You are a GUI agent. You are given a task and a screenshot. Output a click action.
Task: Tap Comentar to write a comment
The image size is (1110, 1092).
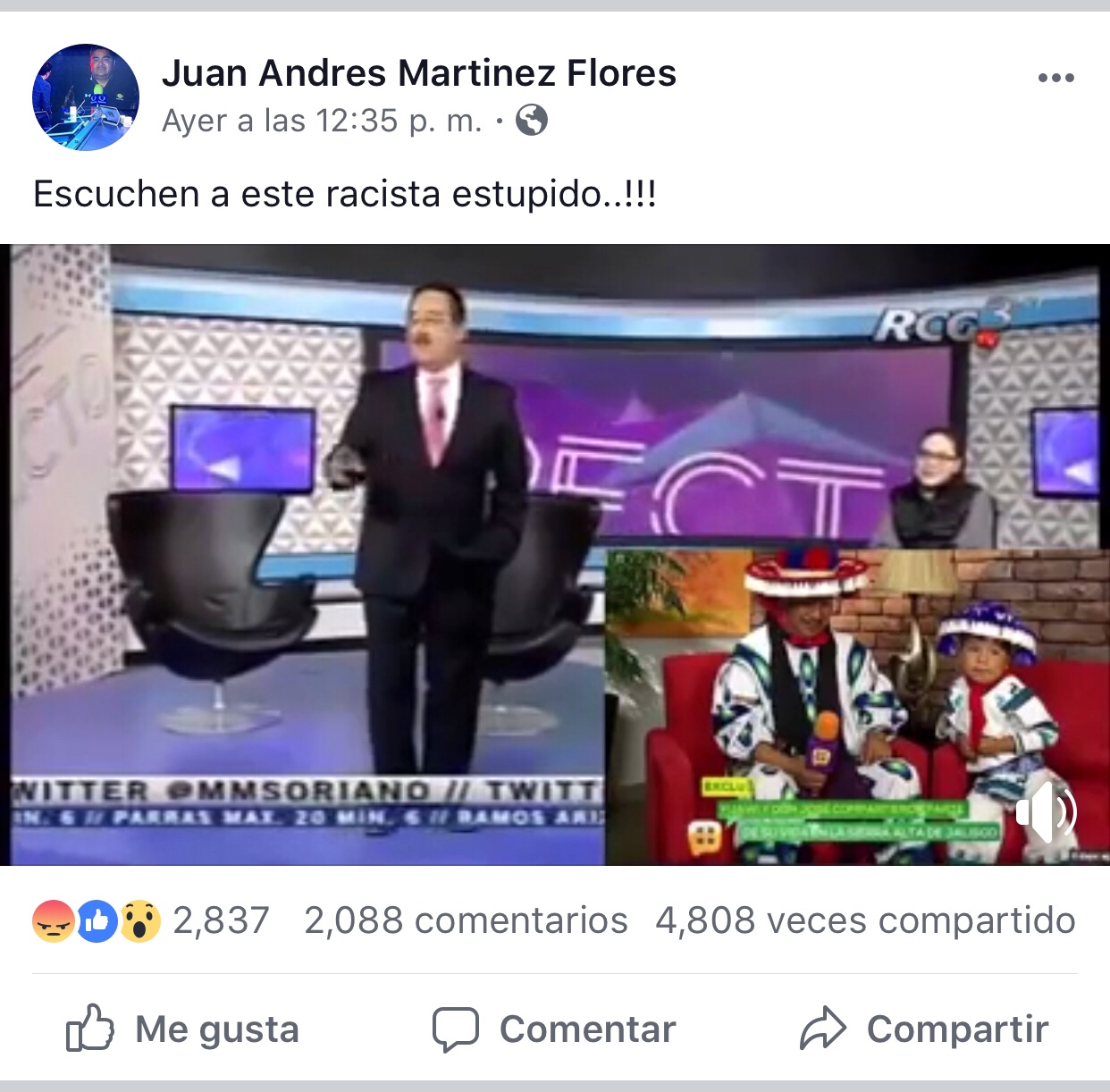coord(554,1029)
